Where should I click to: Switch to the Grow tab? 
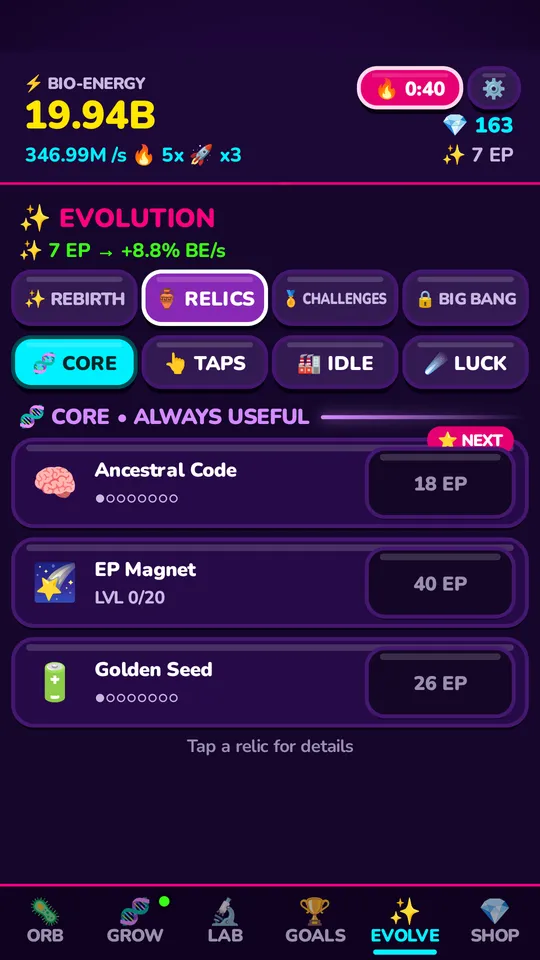135,921
